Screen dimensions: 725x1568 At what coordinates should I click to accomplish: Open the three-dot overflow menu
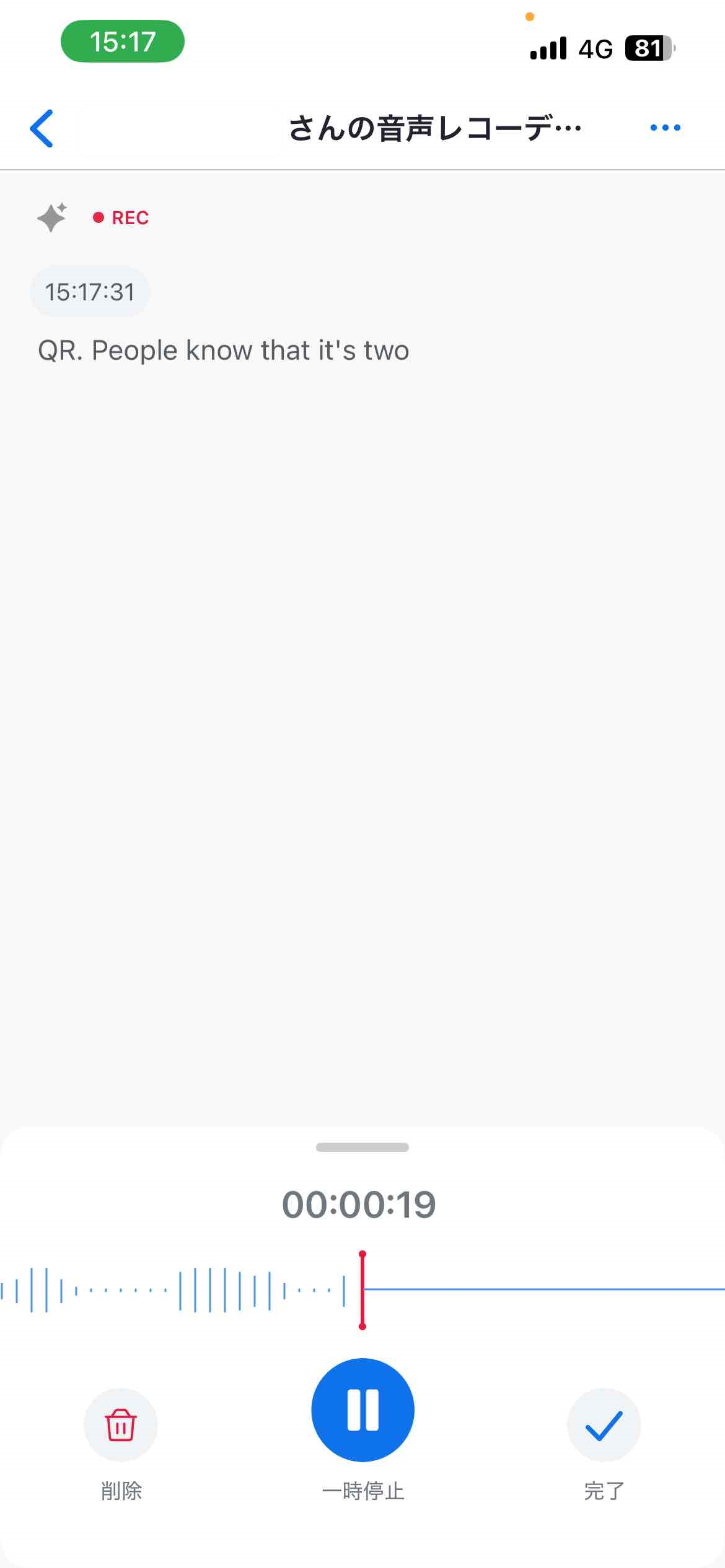pos(665,128)
